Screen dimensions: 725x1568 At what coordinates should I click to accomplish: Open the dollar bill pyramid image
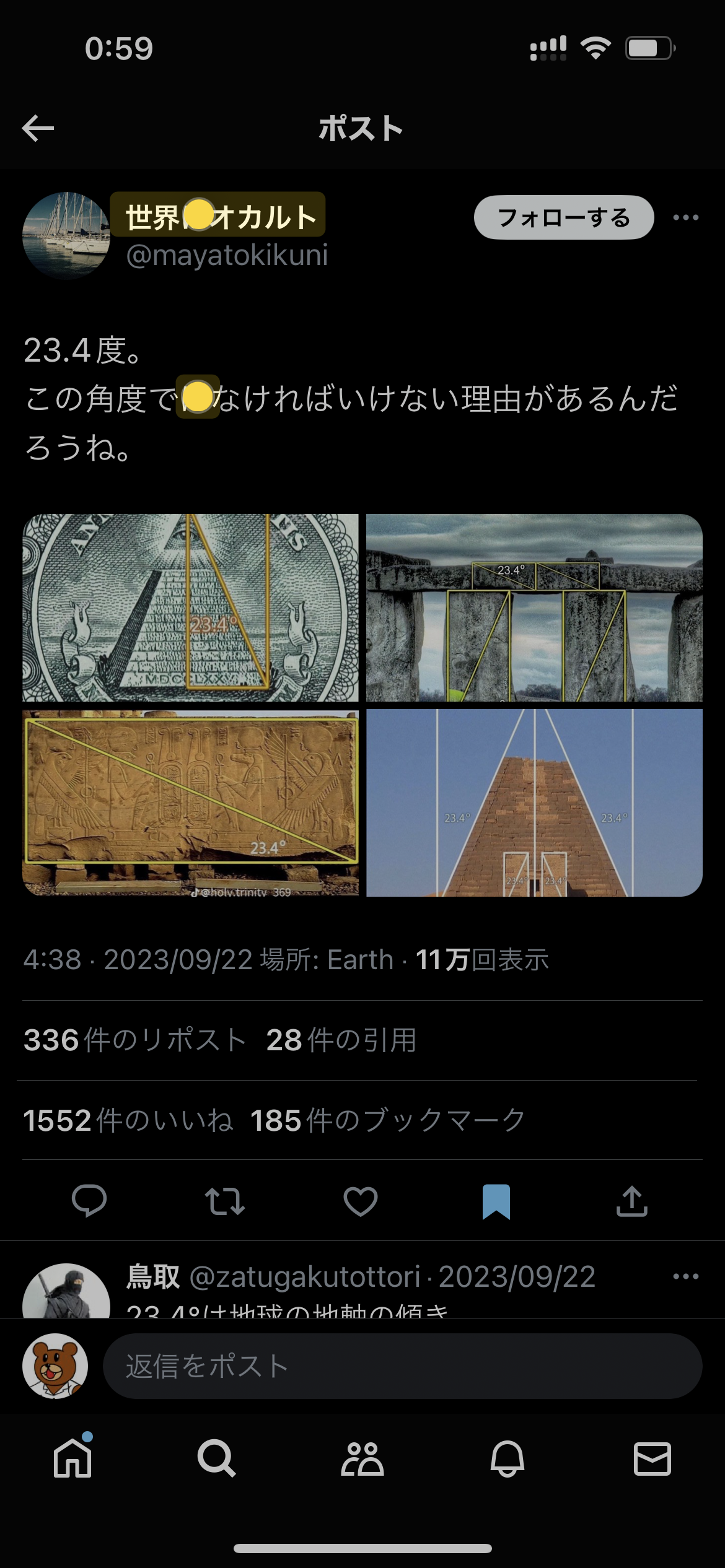pos(190,608)
